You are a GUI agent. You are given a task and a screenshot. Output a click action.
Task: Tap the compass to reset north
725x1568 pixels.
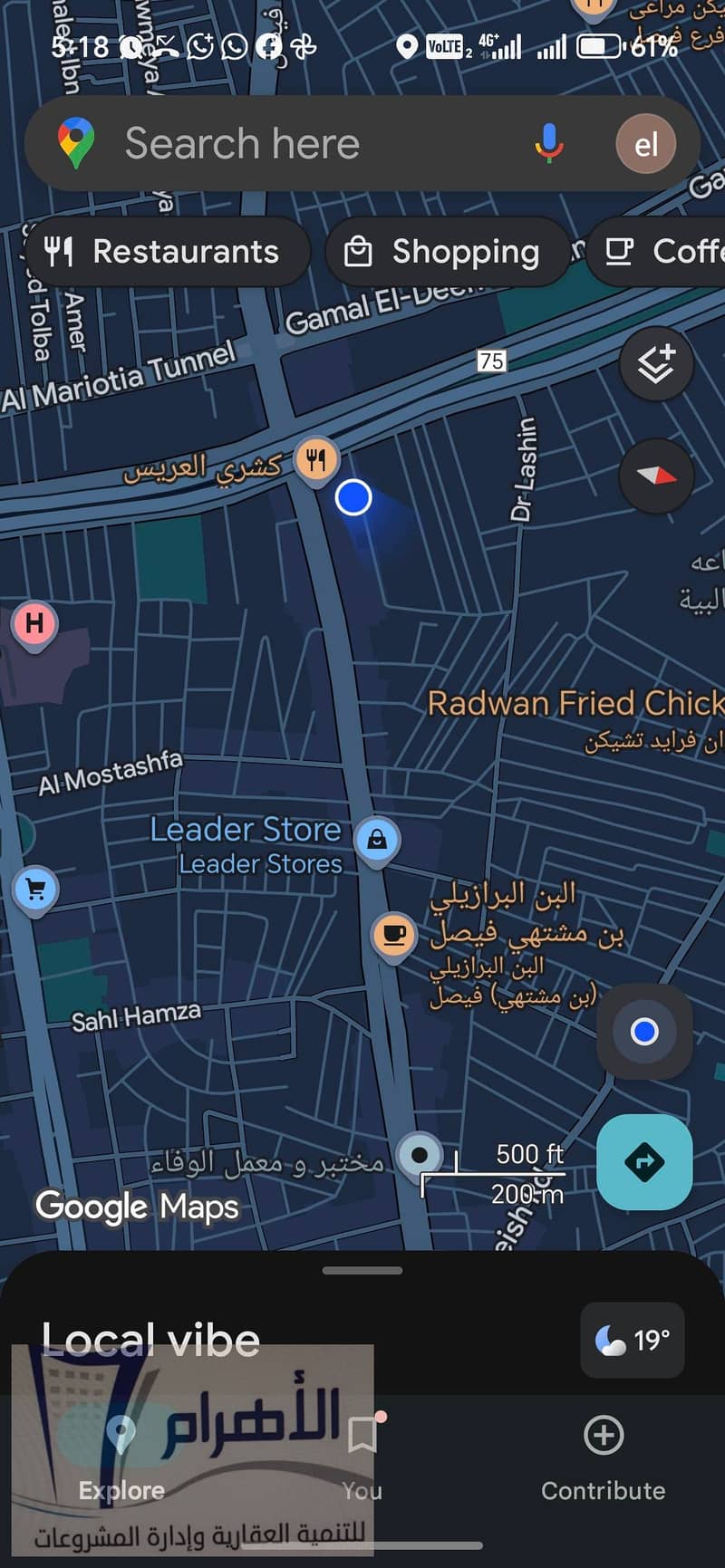(x=655, y=476)
